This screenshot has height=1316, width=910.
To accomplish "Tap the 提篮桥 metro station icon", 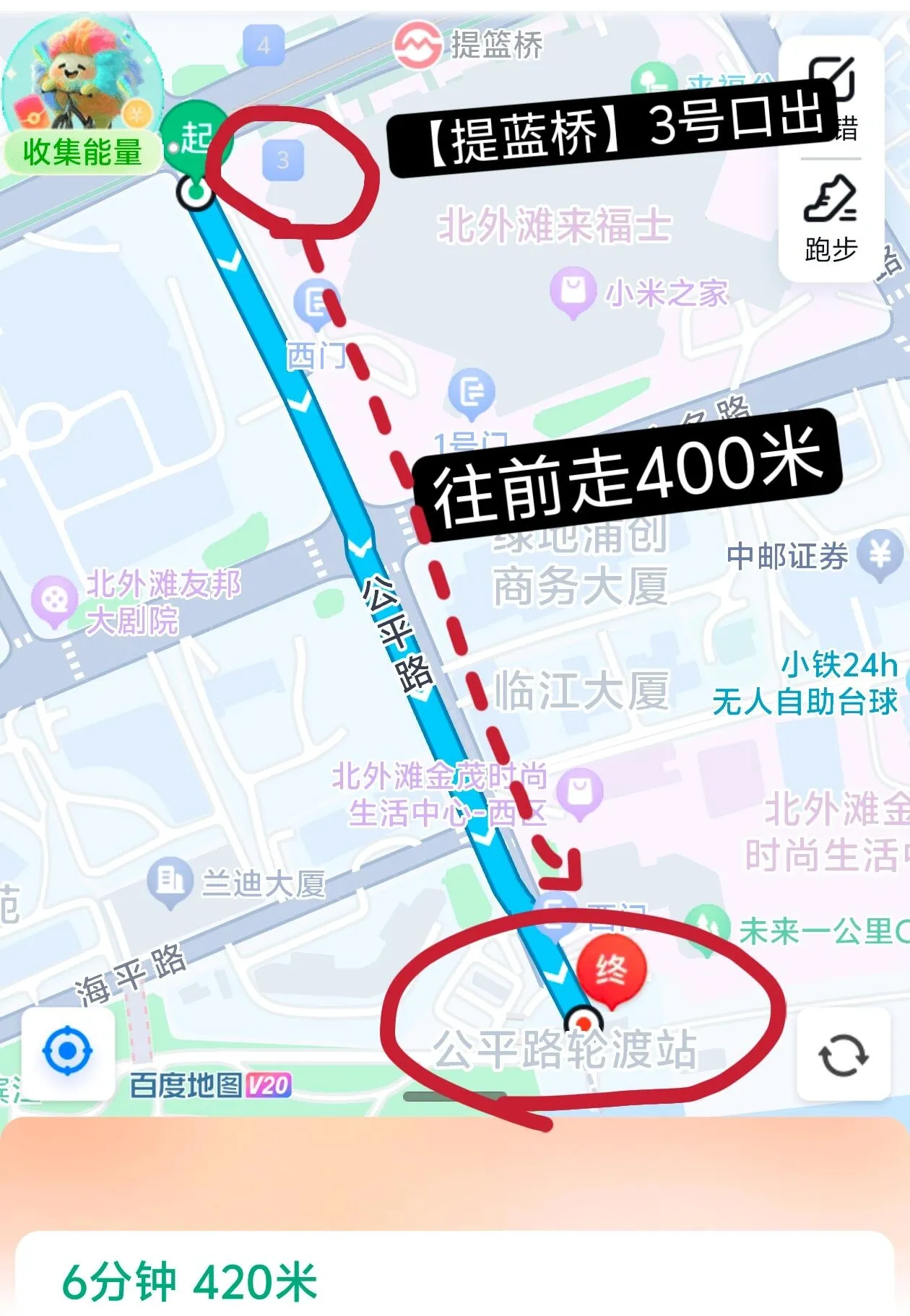I will pyautogui.click(x=417, y=44).
